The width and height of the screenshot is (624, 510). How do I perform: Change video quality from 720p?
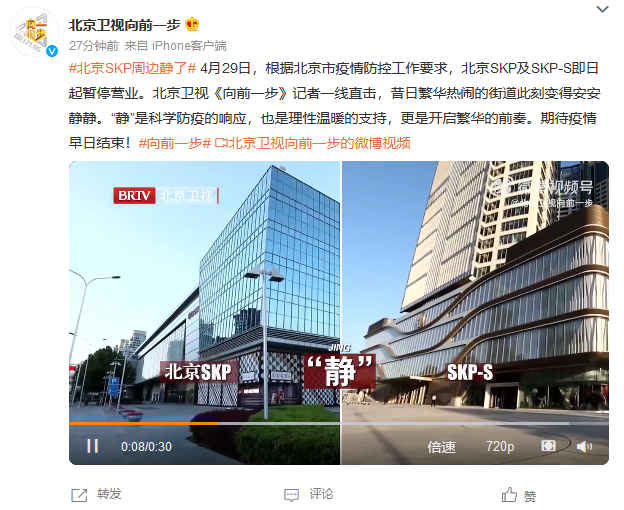coord(500,446)
